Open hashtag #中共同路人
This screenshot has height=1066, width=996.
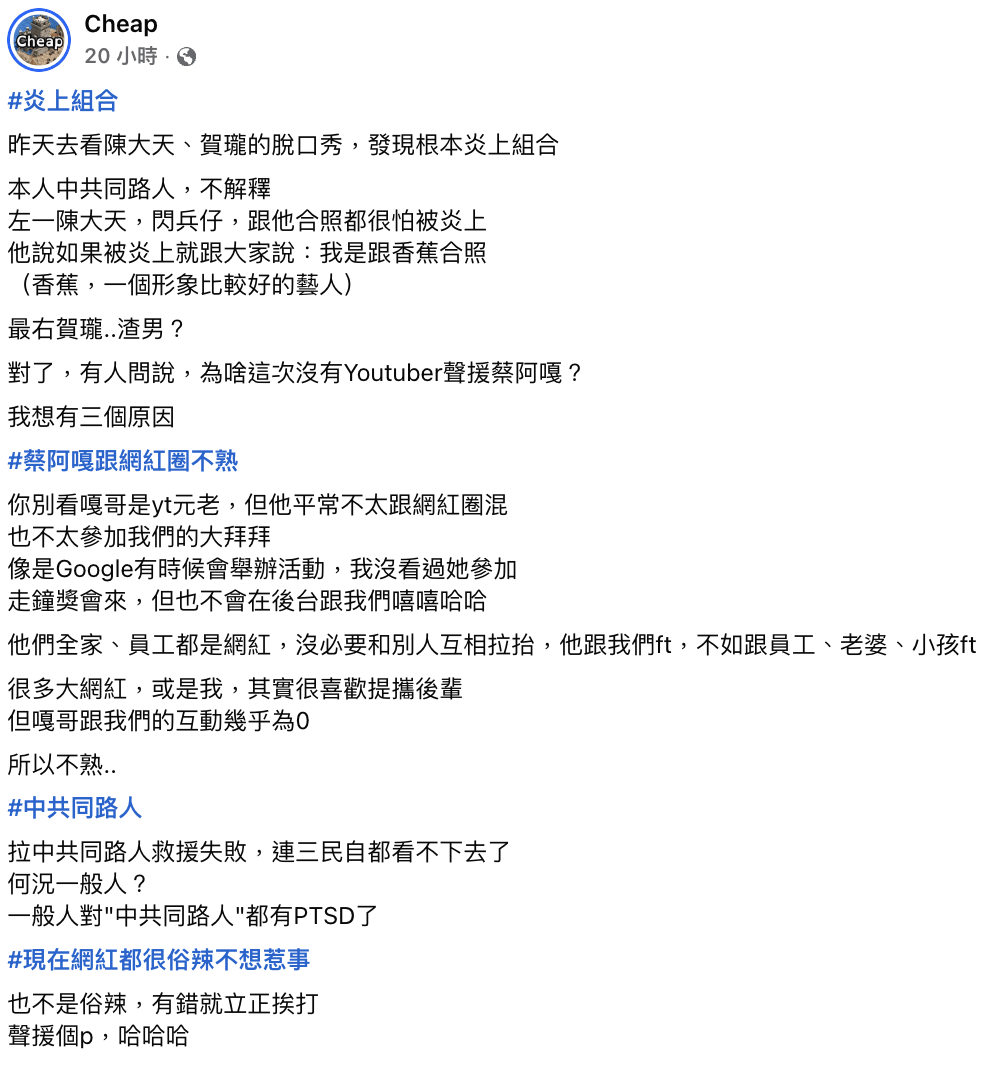click(75, 808)
